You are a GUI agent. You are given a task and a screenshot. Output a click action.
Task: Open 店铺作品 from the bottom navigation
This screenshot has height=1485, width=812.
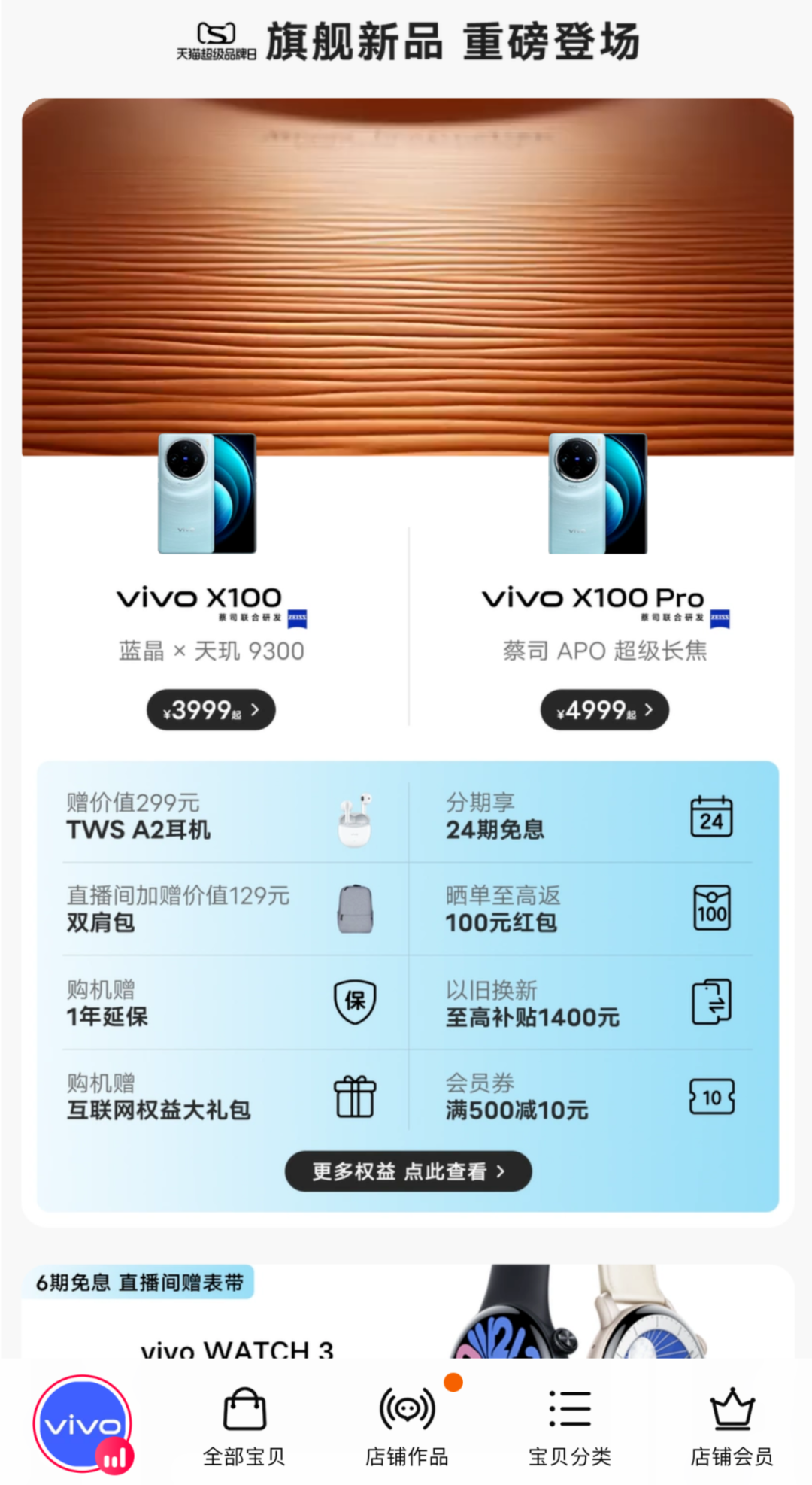click(406, 1413)
